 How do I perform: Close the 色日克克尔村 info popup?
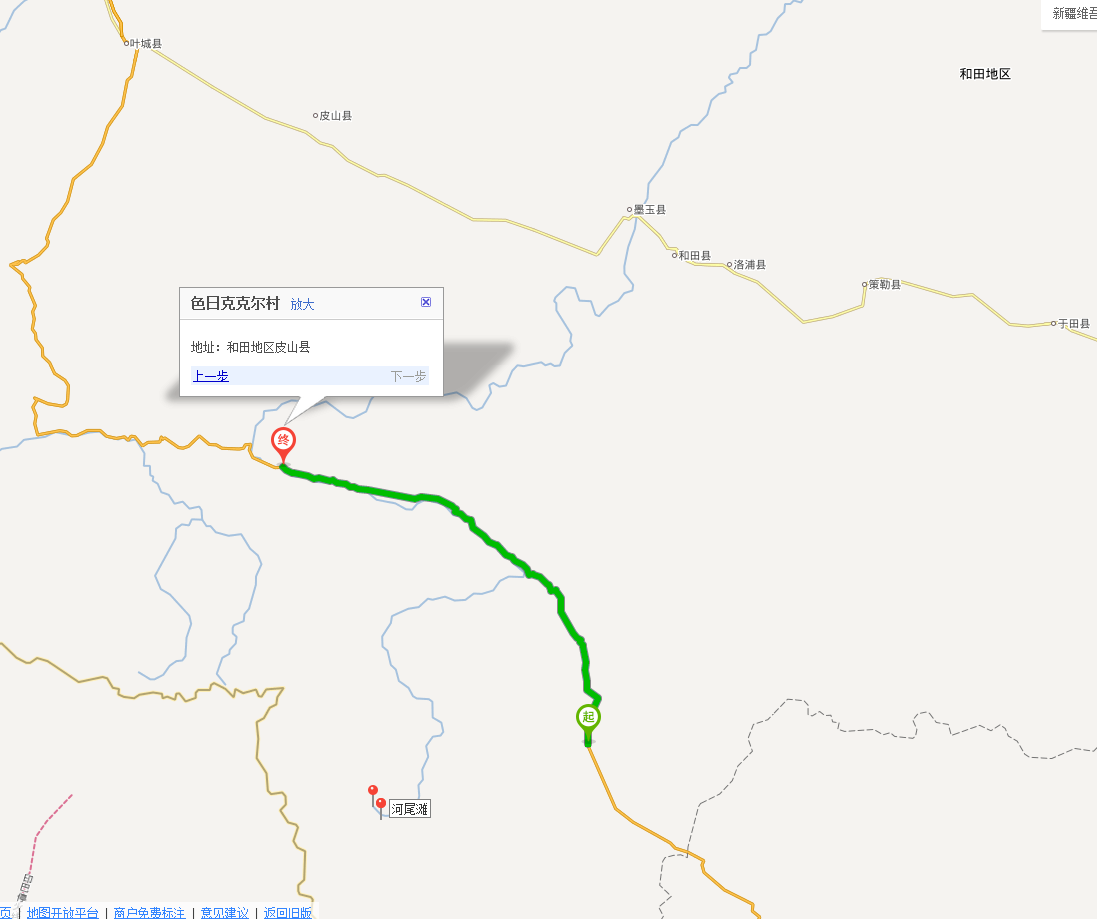point(426,302)
